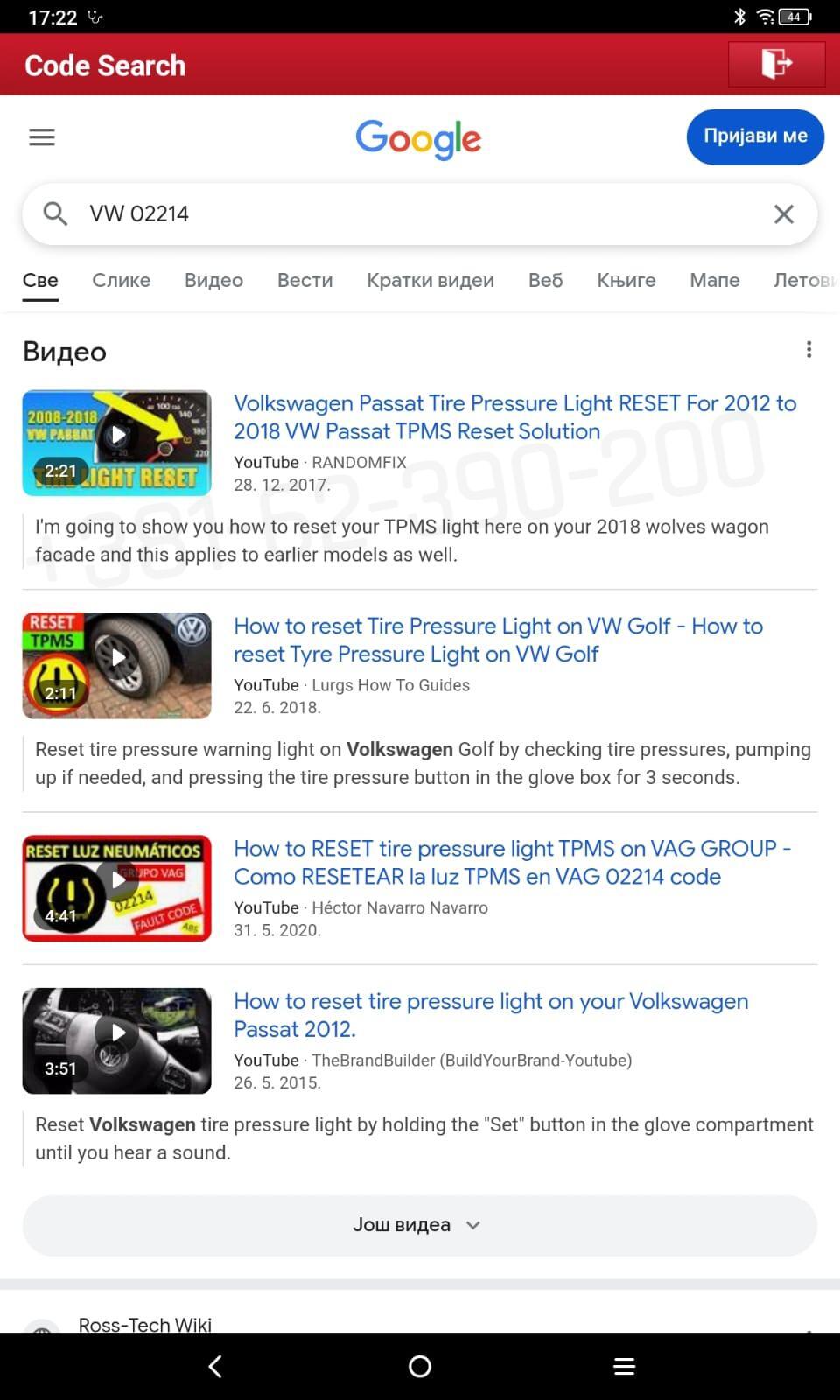The image size is (840, 1400).
Task: Switch to the Мапе tab
Action: tap(714, 280)
